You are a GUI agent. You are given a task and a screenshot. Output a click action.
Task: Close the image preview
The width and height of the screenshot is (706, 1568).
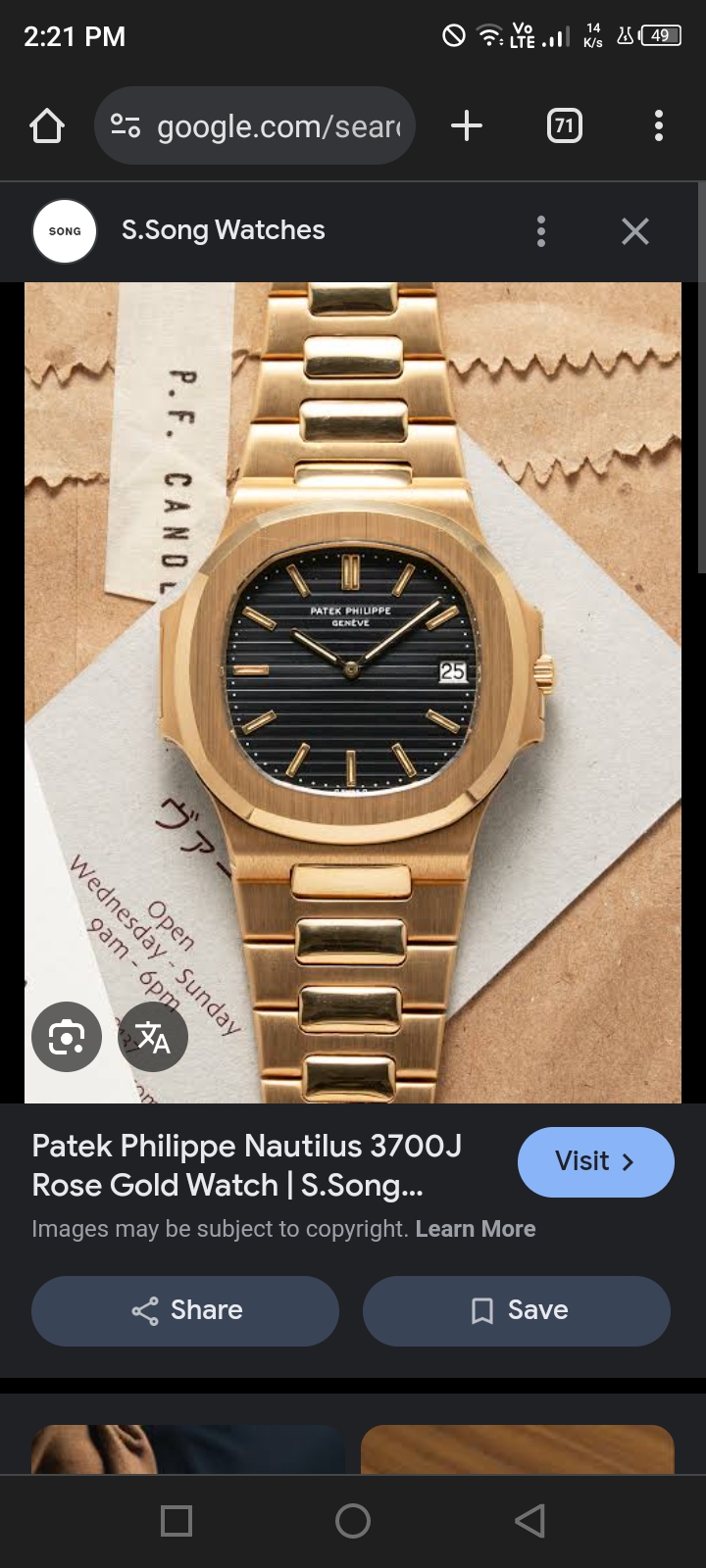[x=635, y=231]
